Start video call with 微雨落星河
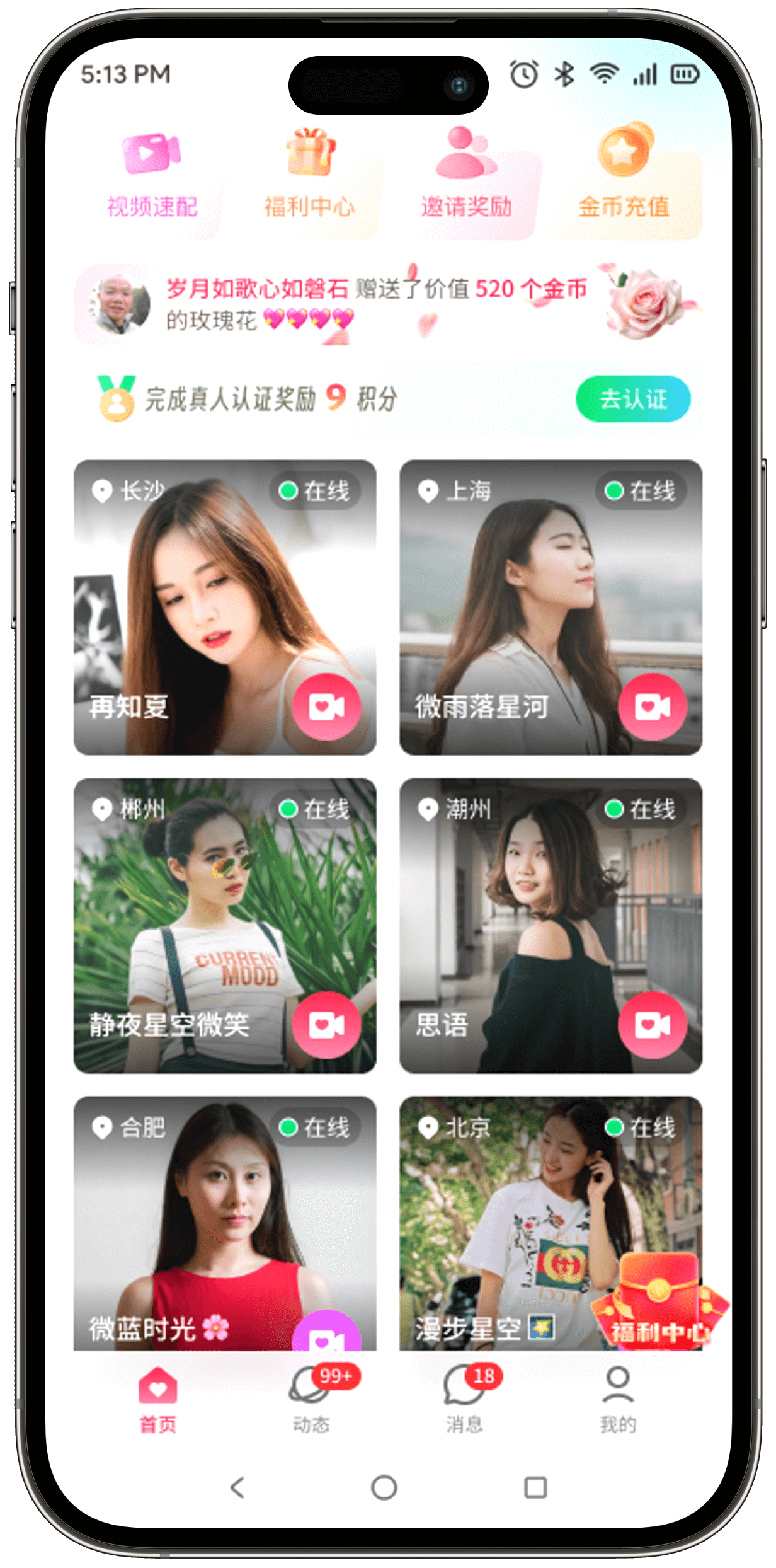Image resolution: width=776 pixels, height=1568 pixels. [652, 706]
